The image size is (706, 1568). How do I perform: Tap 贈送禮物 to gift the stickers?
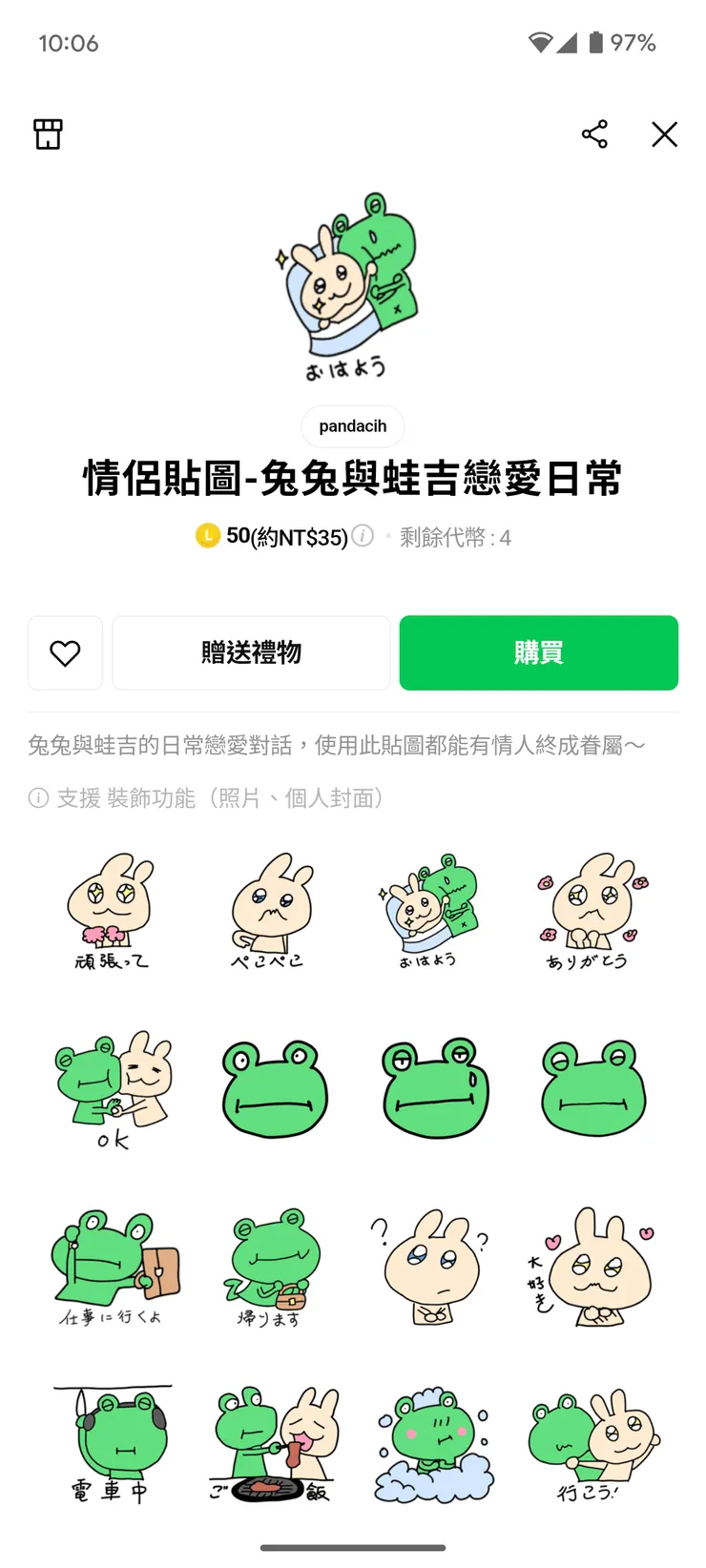point(251,652)
